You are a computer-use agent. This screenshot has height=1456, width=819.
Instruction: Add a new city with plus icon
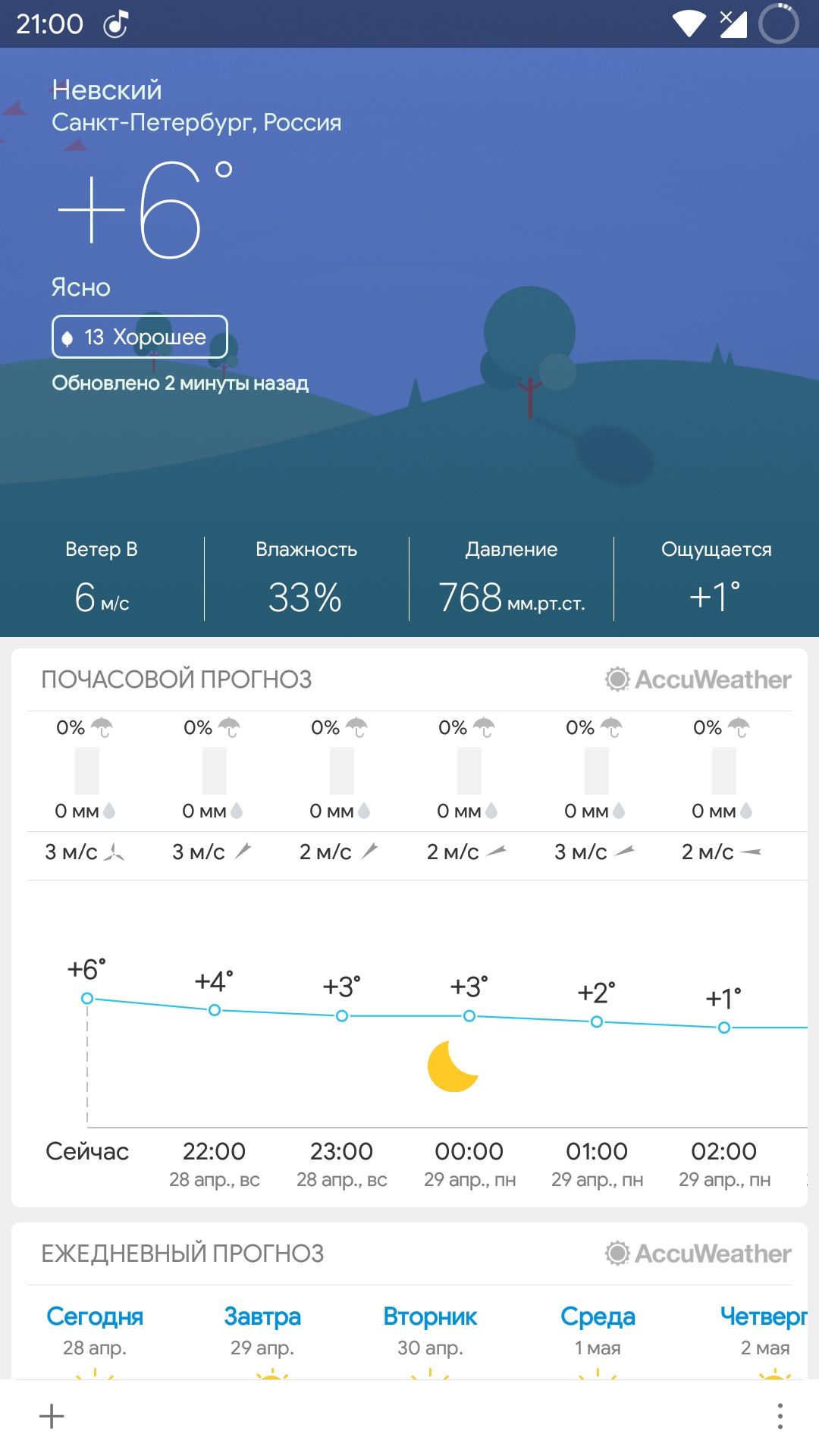pyautogui.click(x=52, y=1416)
